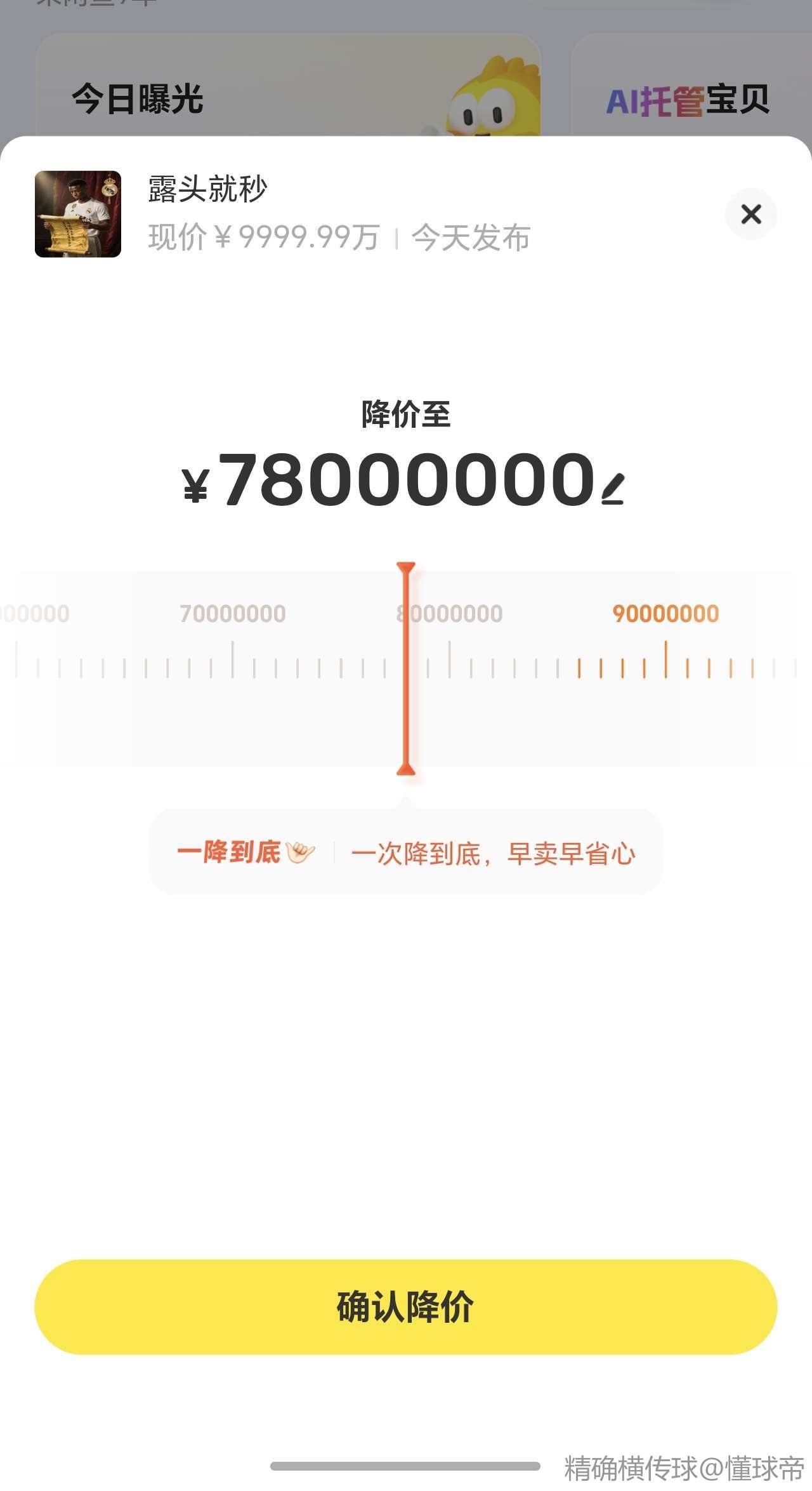Select the 一降到底 suggestion chip
This screenshot has width=812, height=1491.
click(x=246, y=852)
